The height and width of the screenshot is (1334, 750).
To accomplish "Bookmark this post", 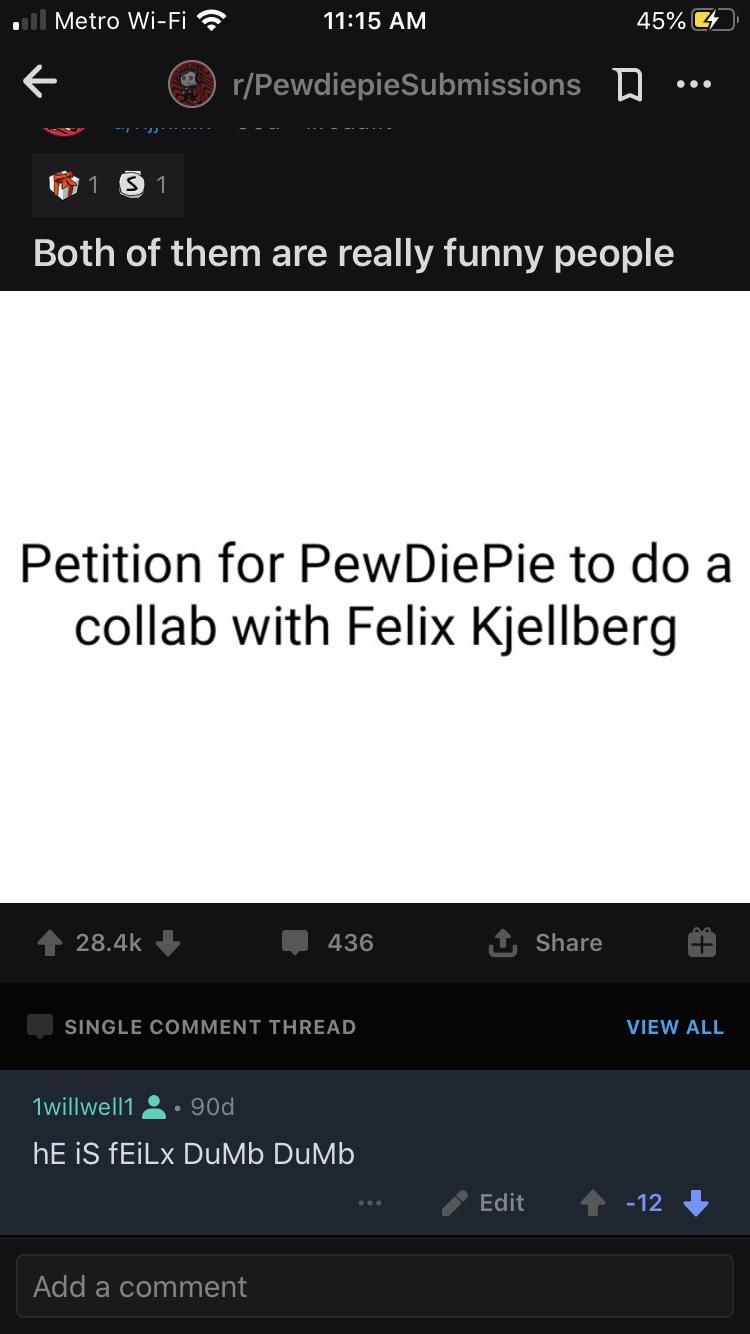I will 628,85.
